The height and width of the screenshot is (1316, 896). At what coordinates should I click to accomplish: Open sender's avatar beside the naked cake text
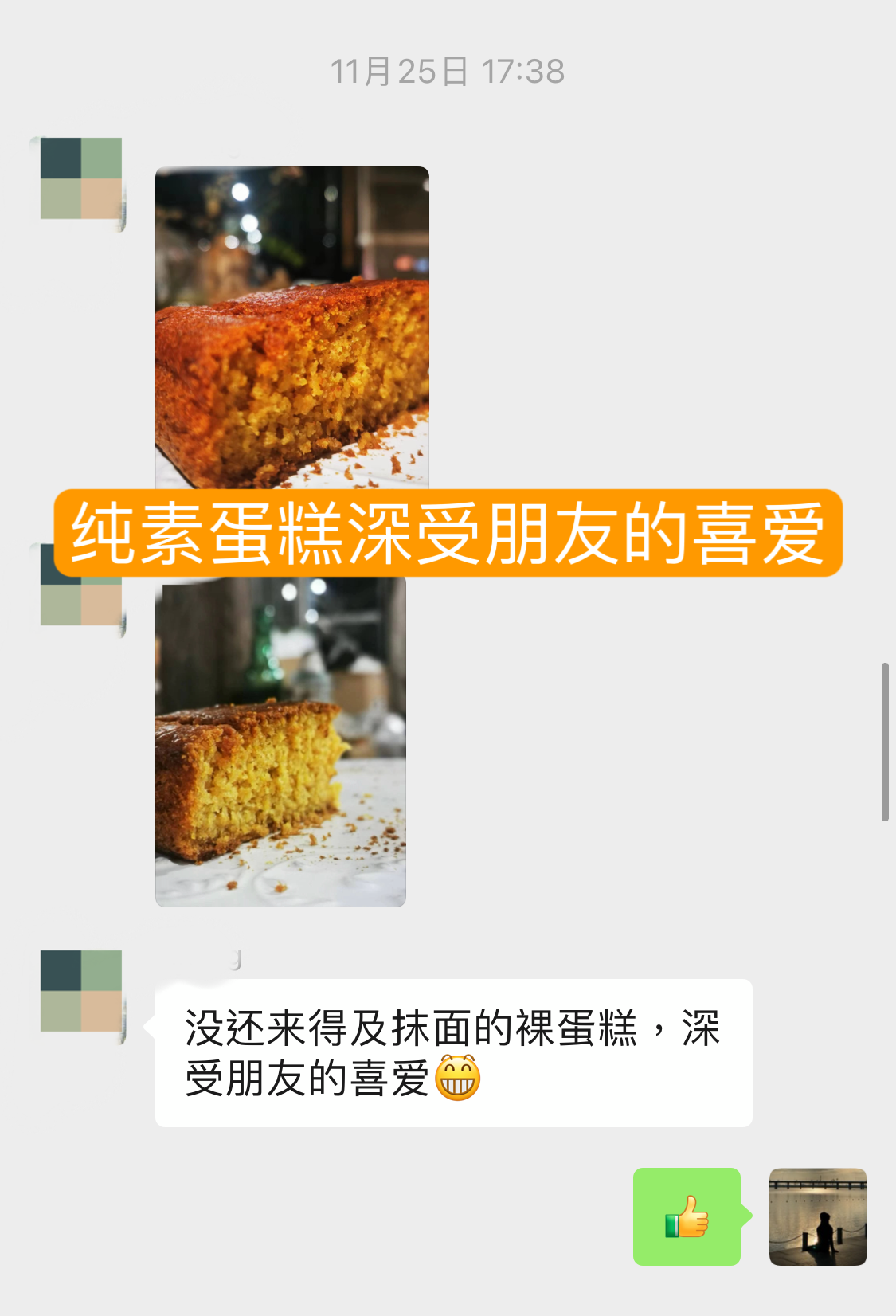pyautogui.click(x=81, y=991)
